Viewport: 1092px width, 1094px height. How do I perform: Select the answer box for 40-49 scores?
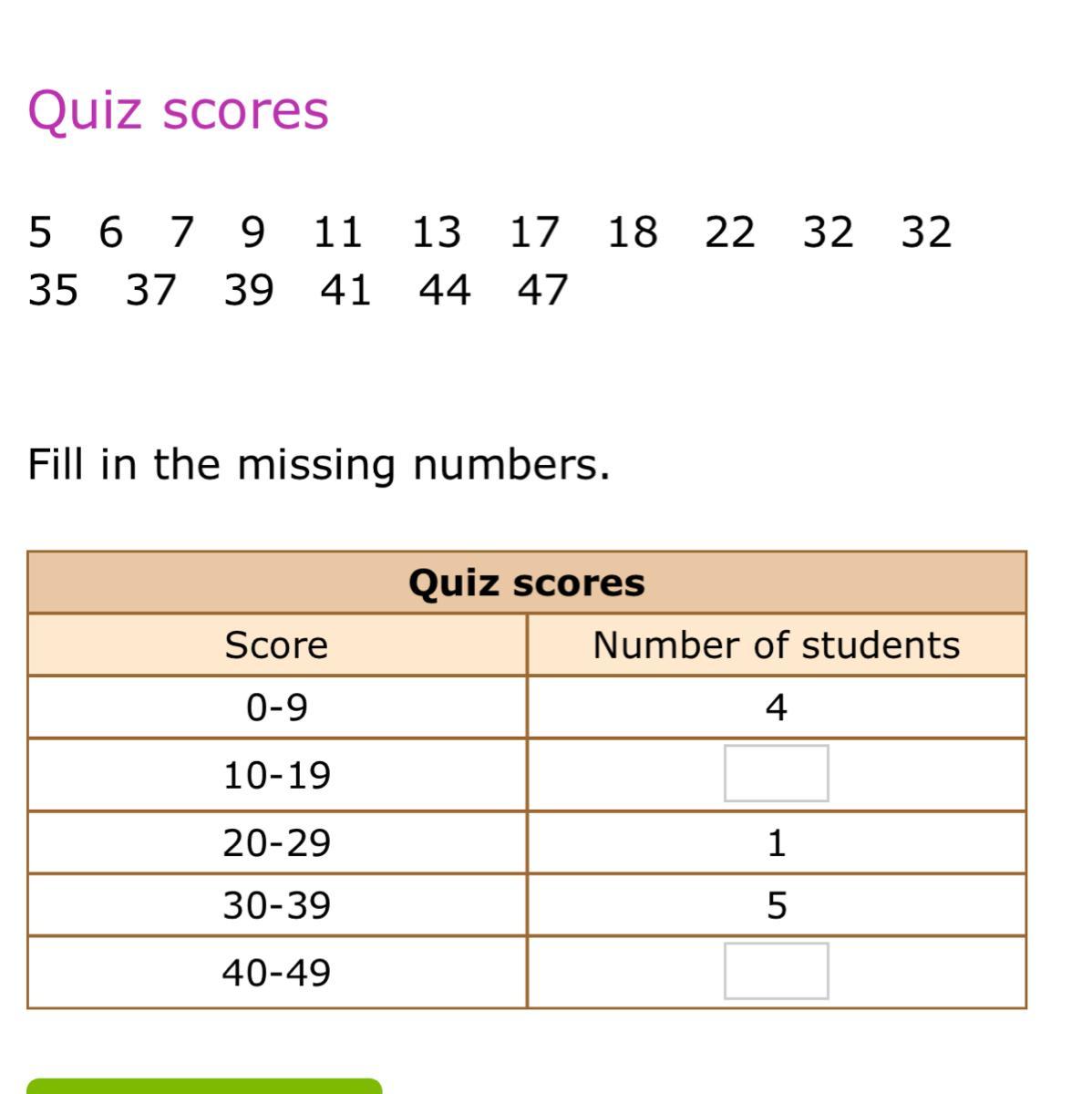[776, 971]
